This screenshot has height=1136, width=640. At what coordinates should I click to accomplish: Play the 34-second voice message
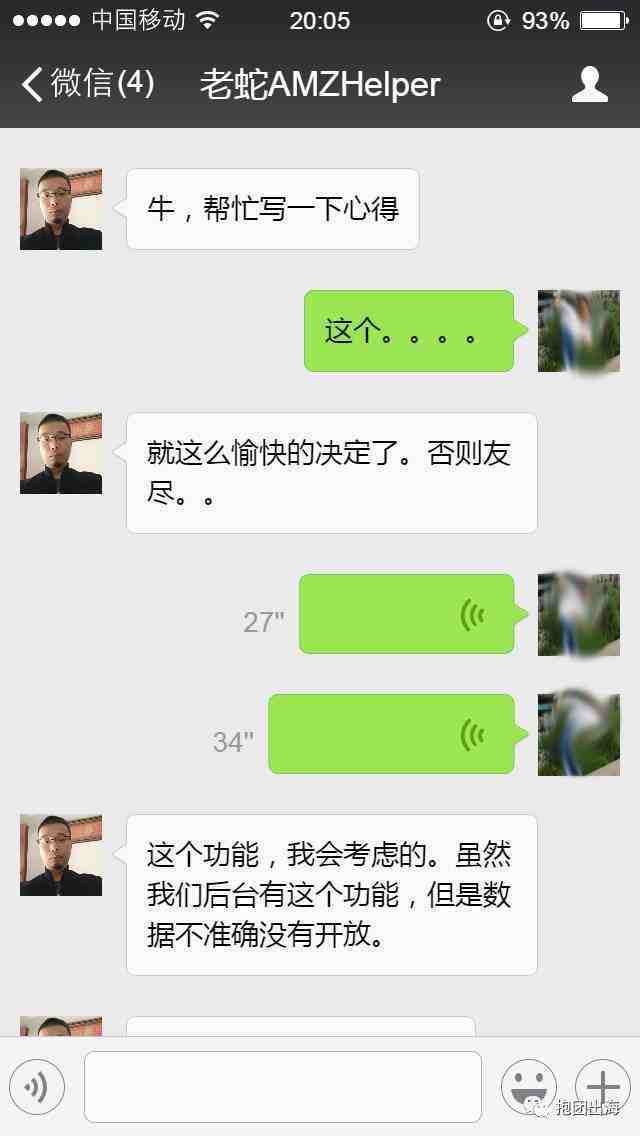(x=391, y=734)
